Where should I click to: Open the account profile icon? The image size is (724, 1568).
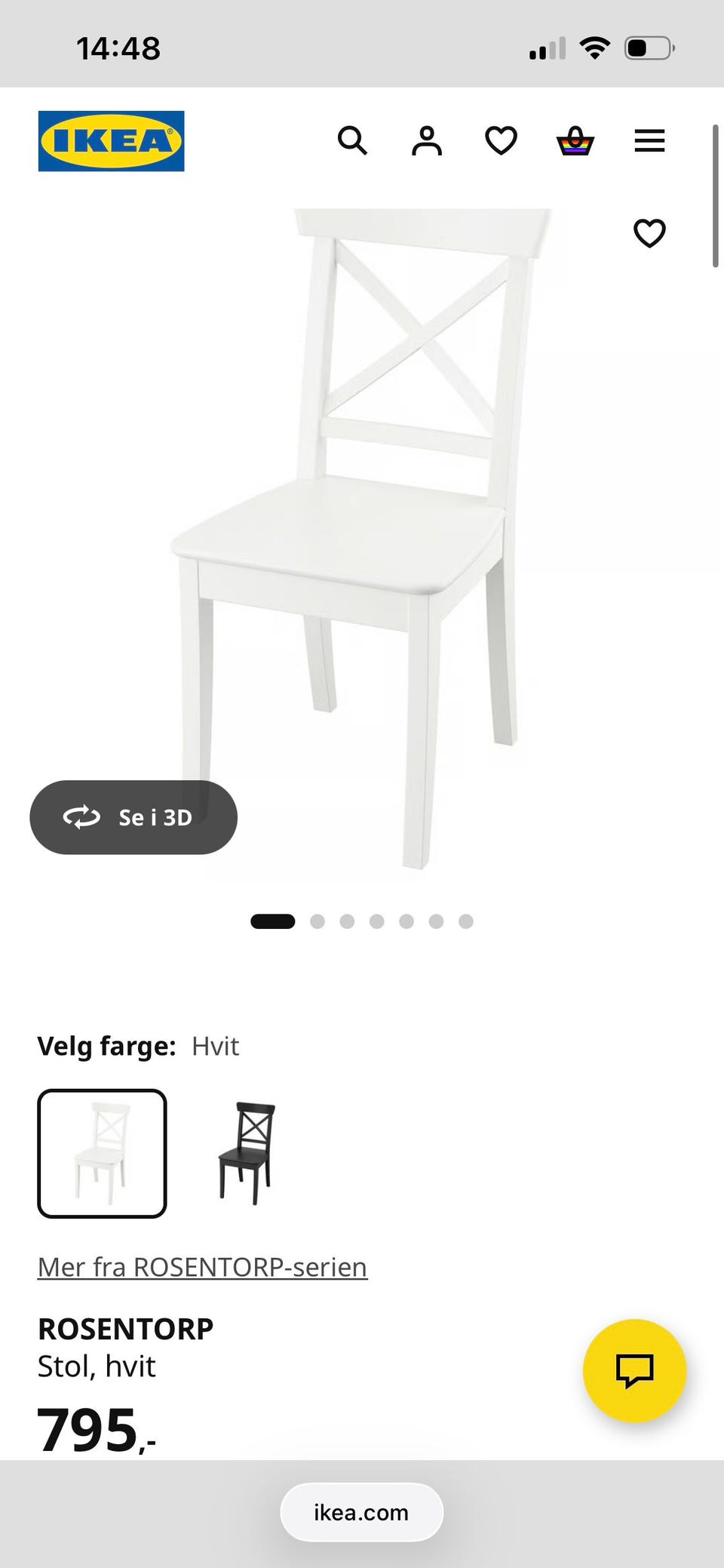(427, 141)
